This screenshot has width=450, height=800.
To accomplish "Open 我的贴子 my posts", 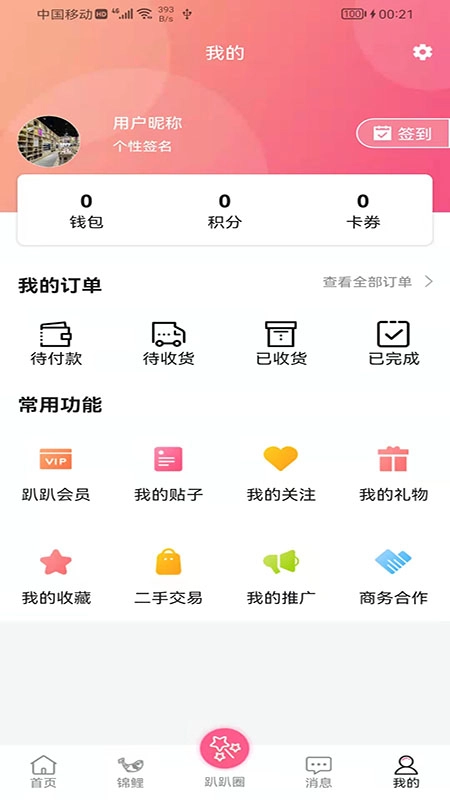I will click(168, 474).
